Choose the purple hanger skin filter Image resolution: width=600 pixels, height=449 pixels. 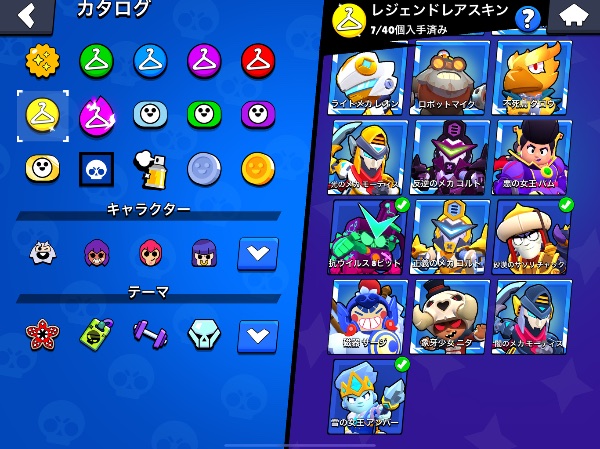[204, 61]
